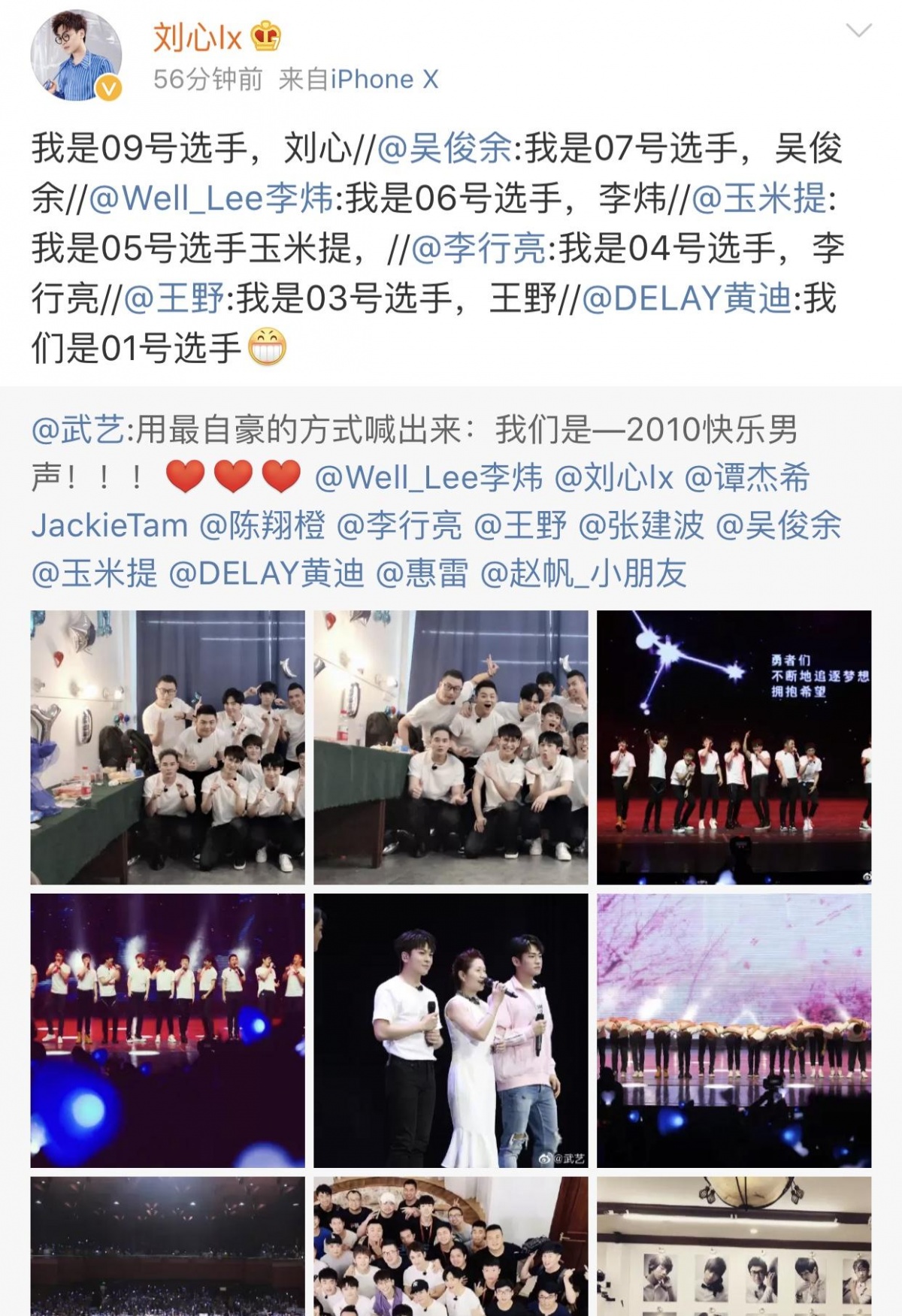Open @武艺 in the reposted post
902x1316 pixels.
(78, 430)
